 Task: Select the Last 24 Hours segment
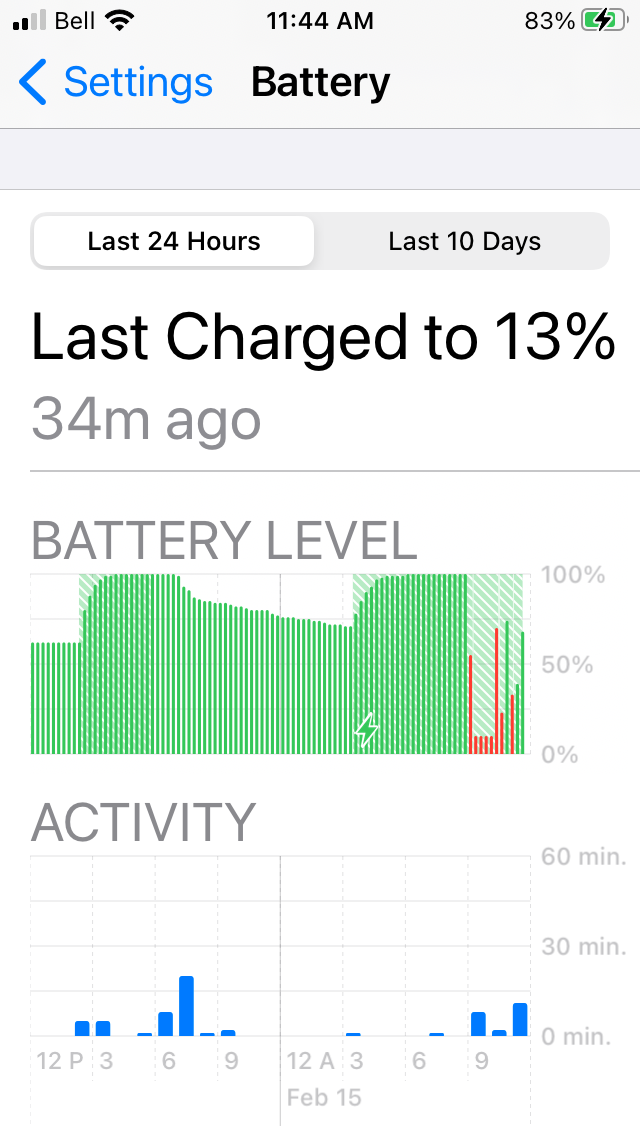click(x=174, y=242)
